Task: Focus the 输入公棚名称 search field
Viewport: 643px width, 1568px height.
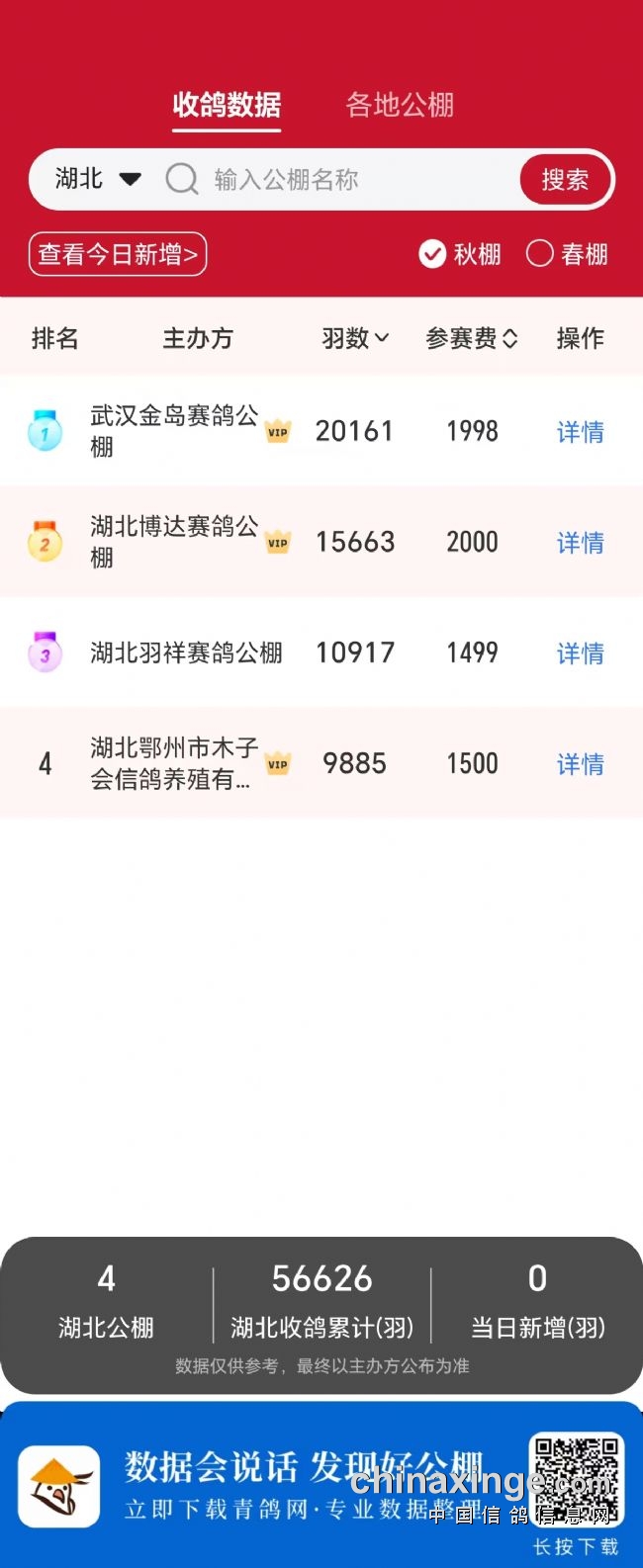Action: coord(336,179)
